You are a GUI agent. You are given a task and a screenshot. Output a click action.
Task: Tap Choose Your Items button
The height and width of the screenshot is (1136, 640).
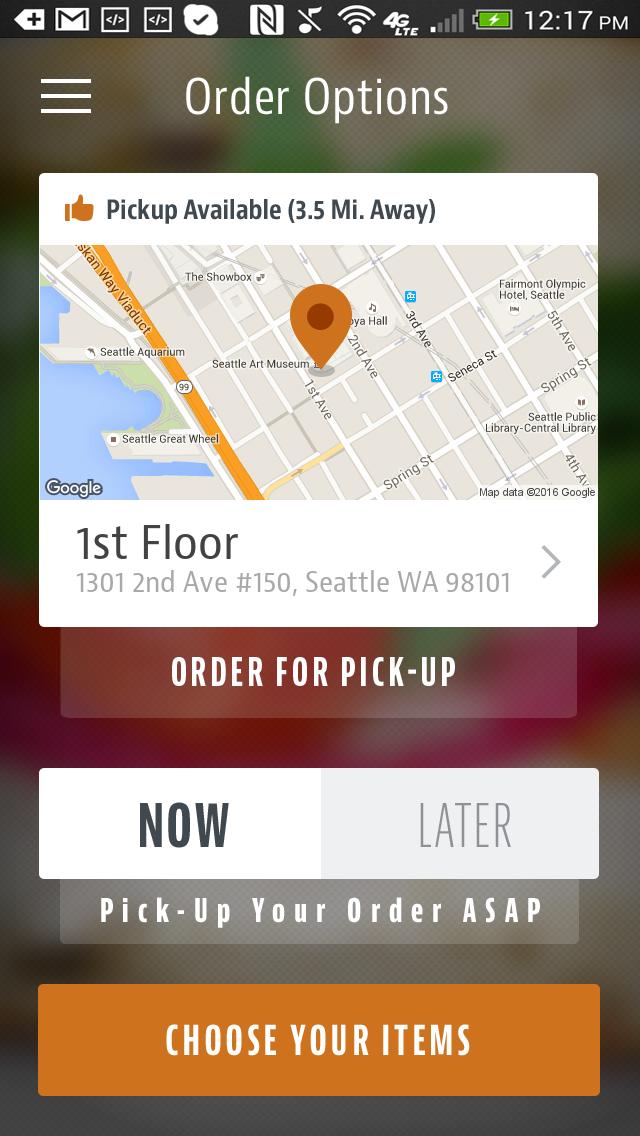tap(318, 1040)
